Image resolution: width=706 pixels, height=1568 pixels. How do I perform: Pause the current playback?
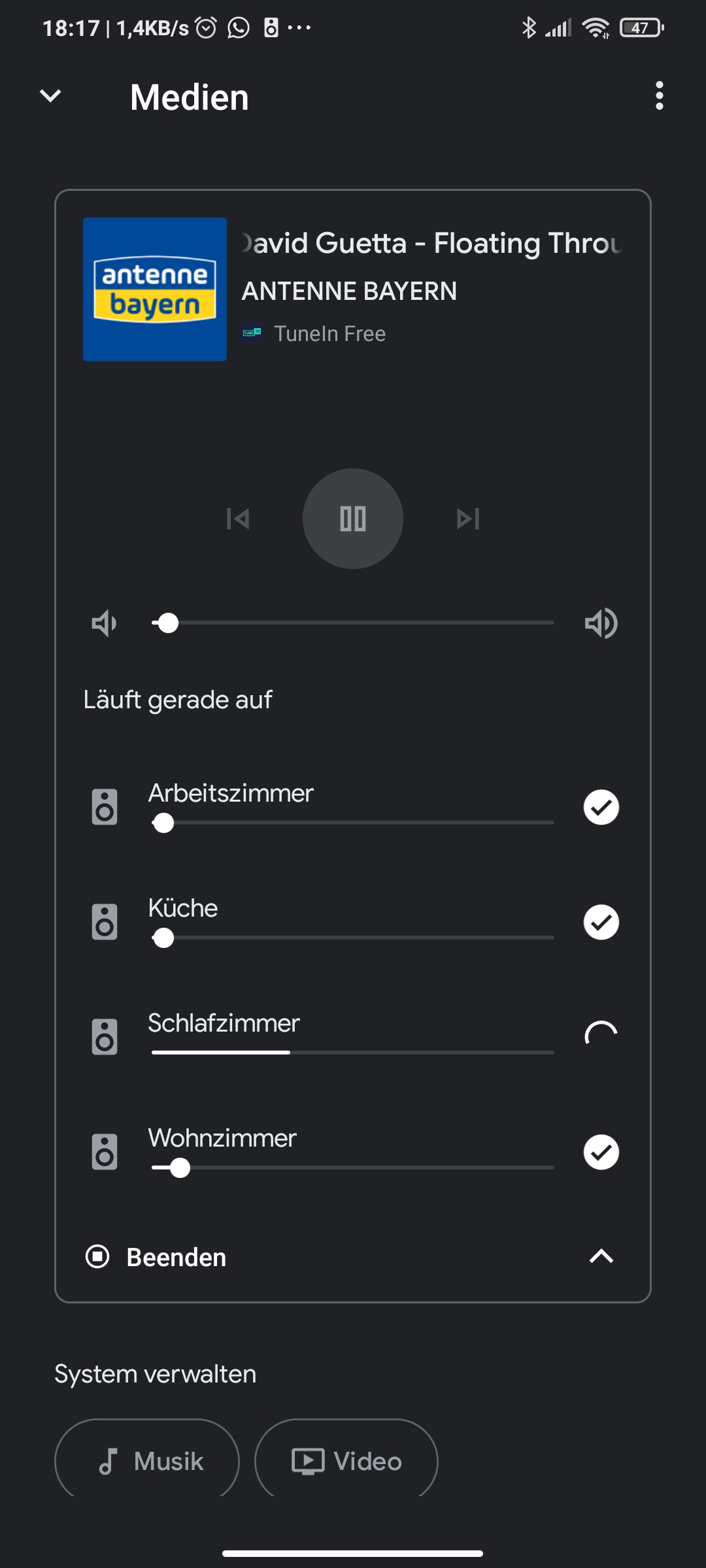[353, 519]
